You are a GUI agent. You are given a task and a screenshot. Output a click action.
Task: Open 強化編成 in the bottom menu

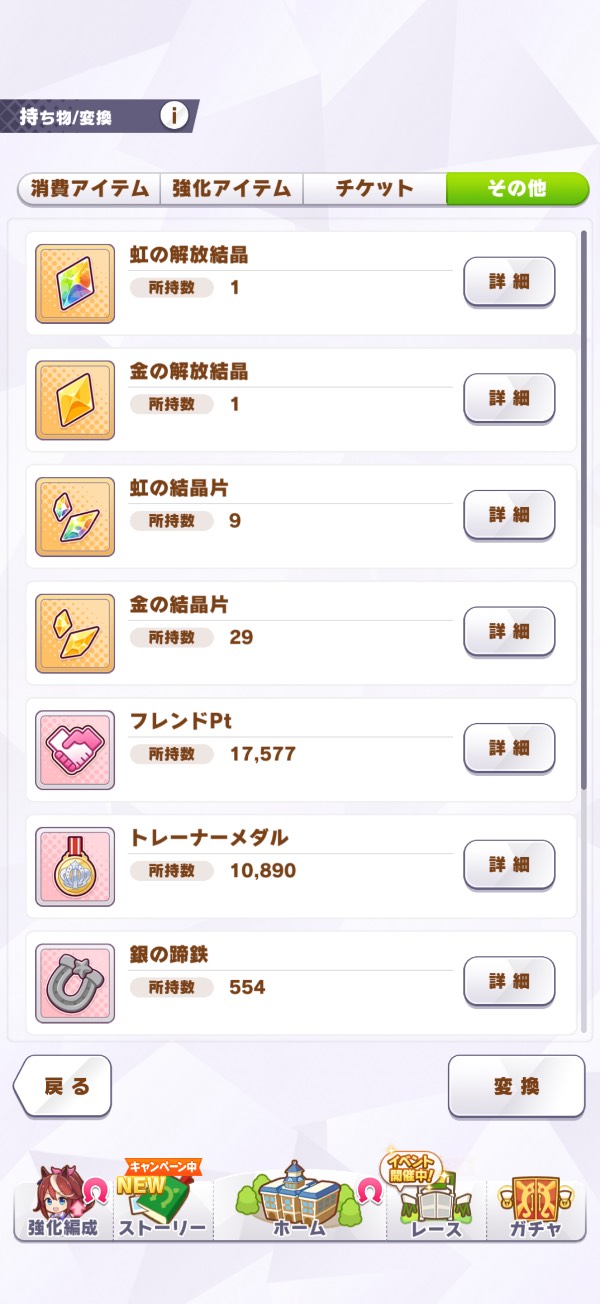(x=61, y=1205)
